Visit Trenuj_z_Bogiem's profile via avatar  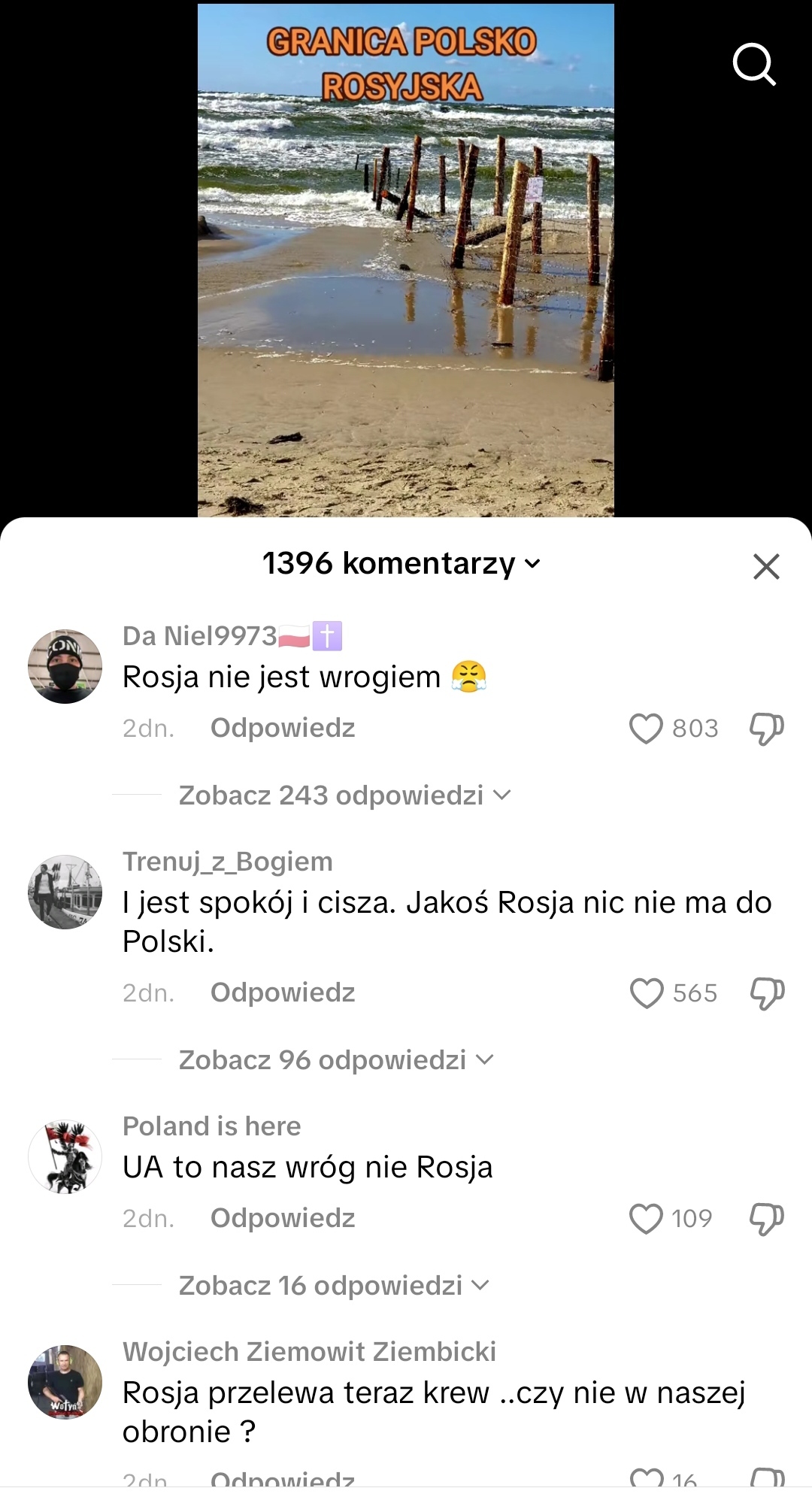[x=65, y=892]
